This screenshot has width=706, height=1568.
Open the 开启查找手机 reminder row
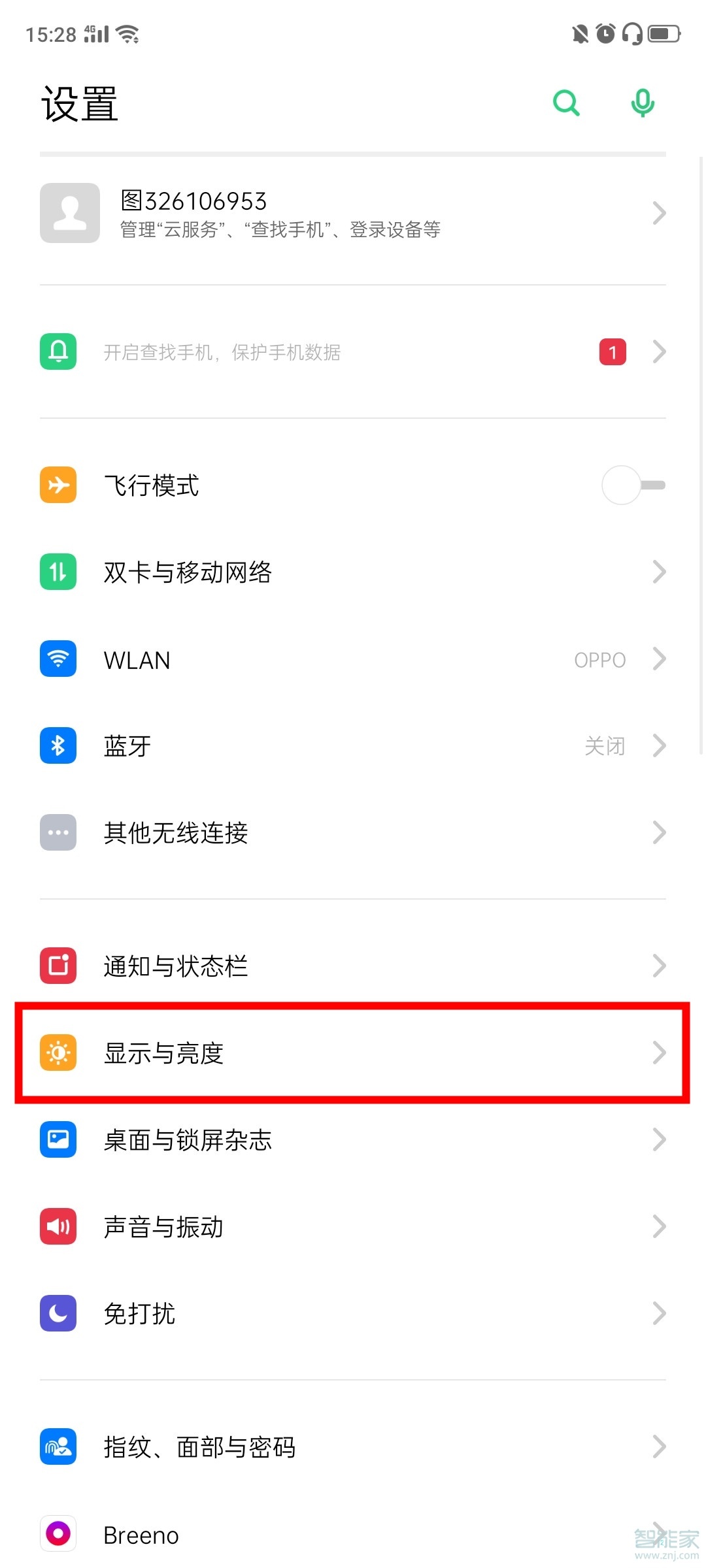tap(353, 352)
